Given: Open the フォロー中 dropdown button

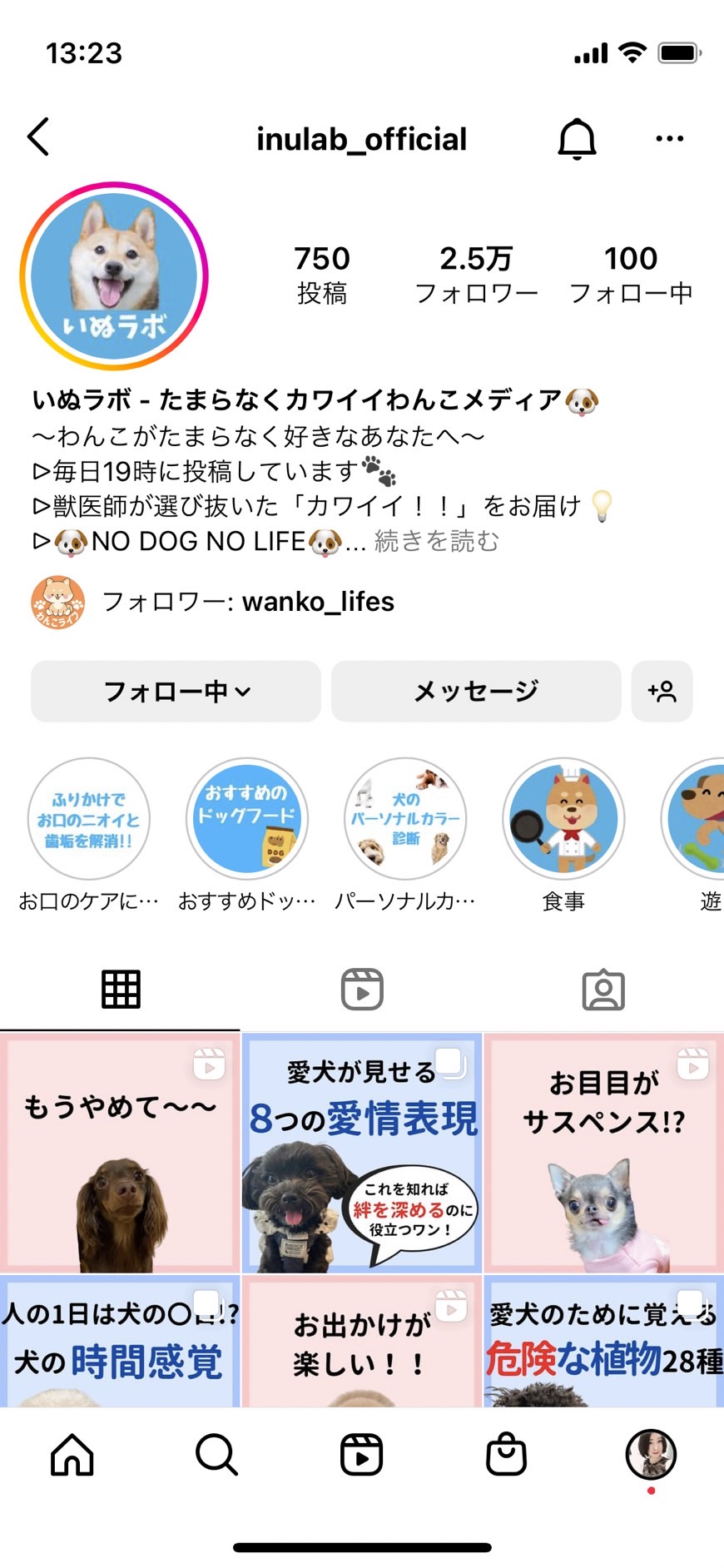Looking at the screenshot, I should pos(176,691).
